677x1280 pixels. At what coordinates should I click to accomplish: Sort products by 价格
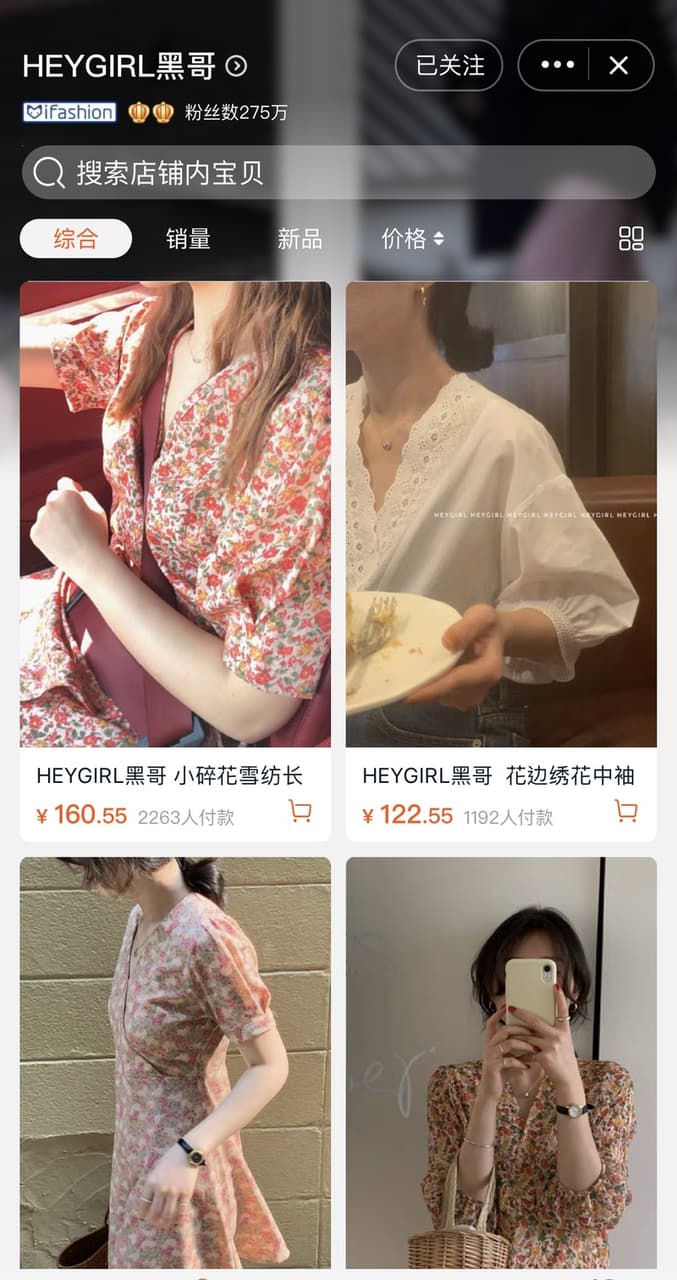coord(412,238)
